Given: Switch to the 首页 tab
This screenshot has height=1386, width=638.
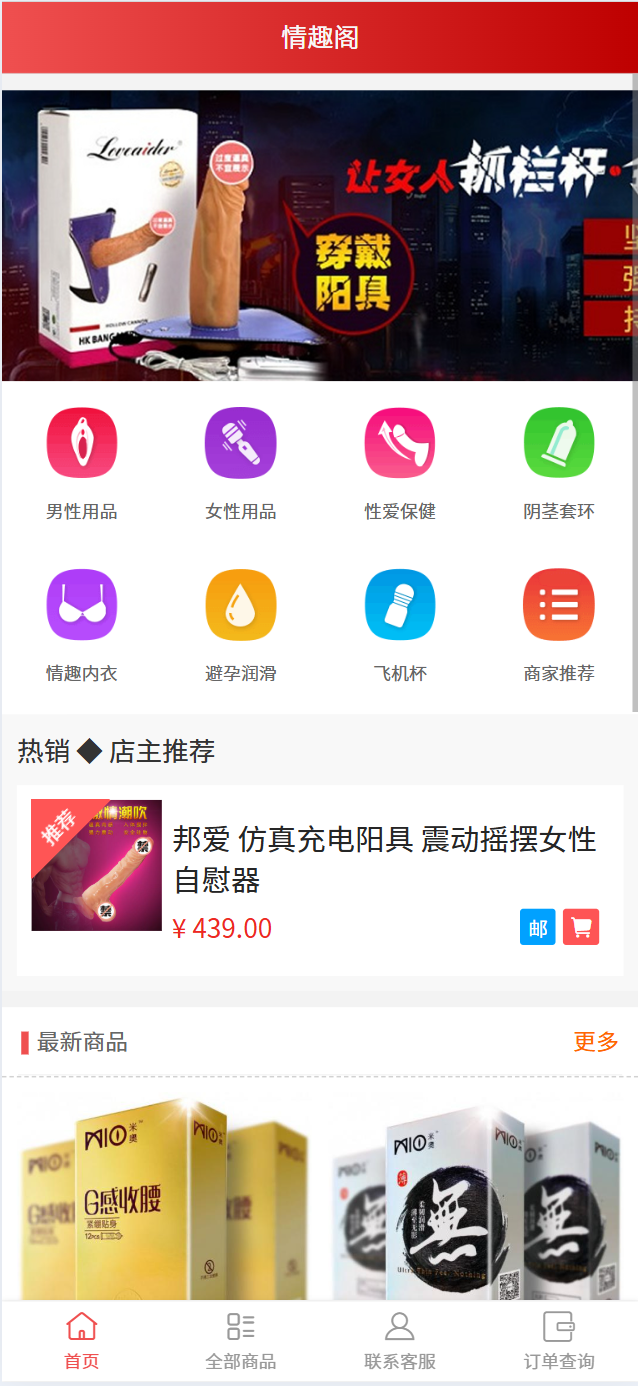Looking at the screenshot, I should (81, 1342).
